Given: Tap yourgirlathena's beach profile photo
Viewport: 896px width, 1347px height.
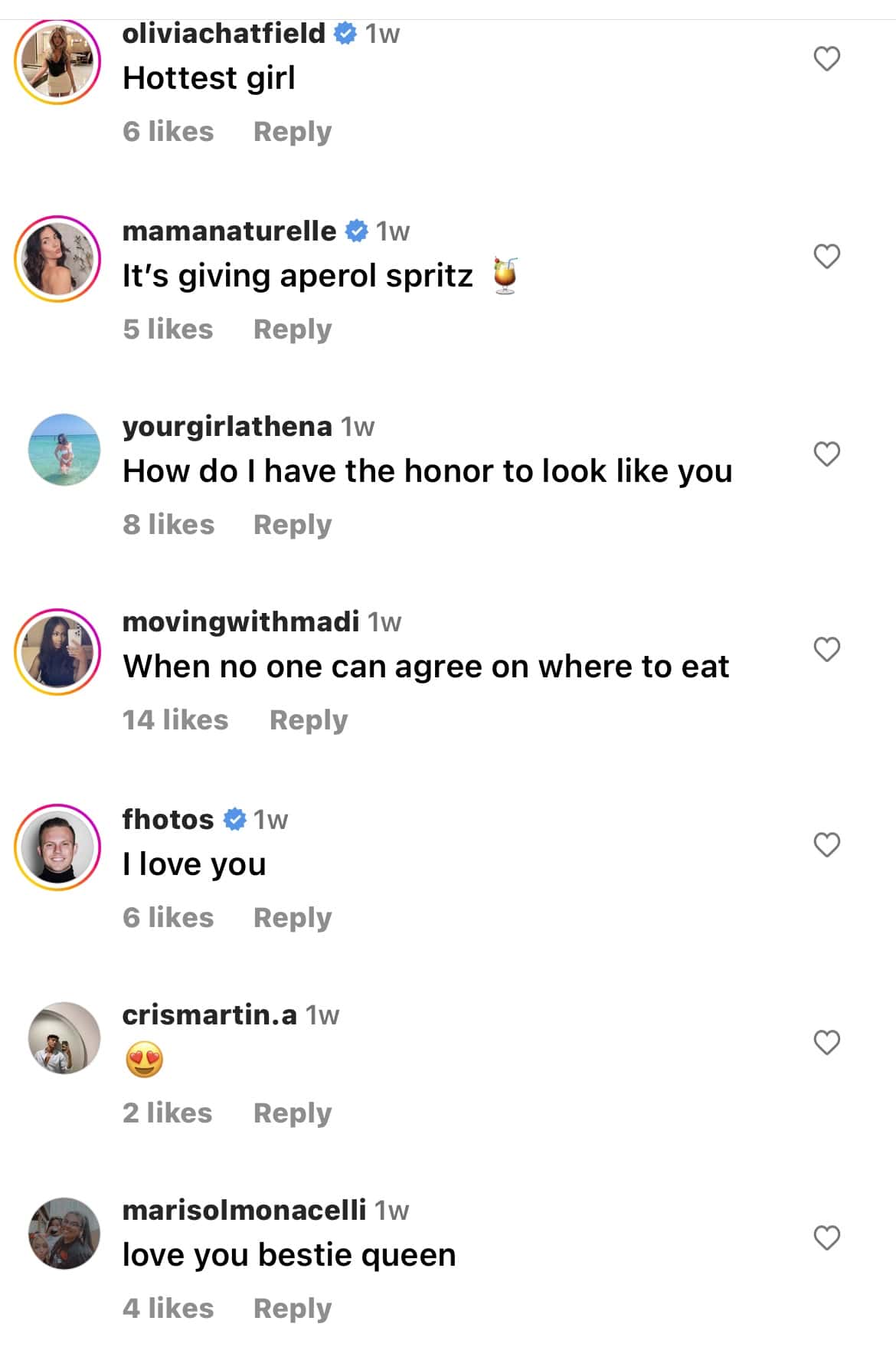Looking at the screenshot, I should [x=64, y=451].
